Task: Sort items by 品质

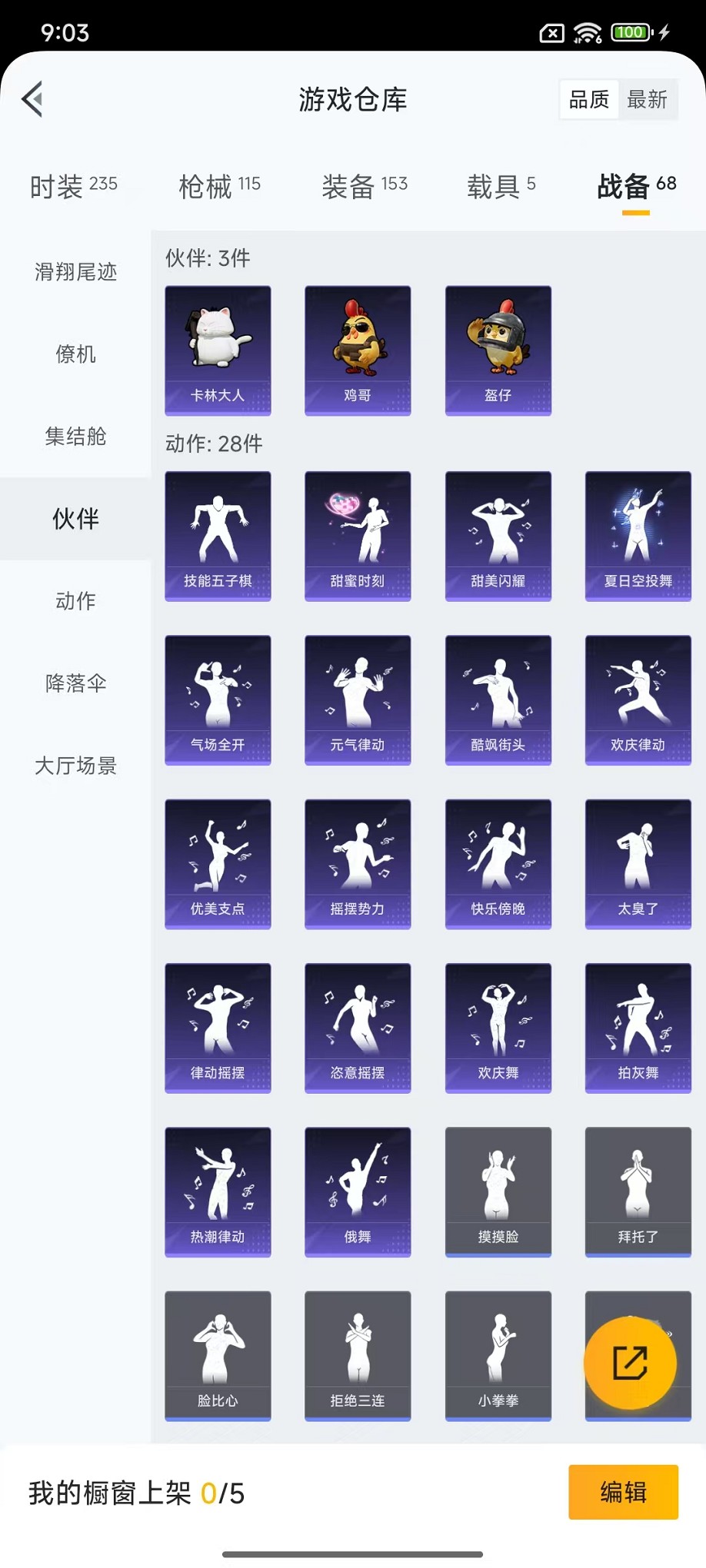Action: coord(589,99)
